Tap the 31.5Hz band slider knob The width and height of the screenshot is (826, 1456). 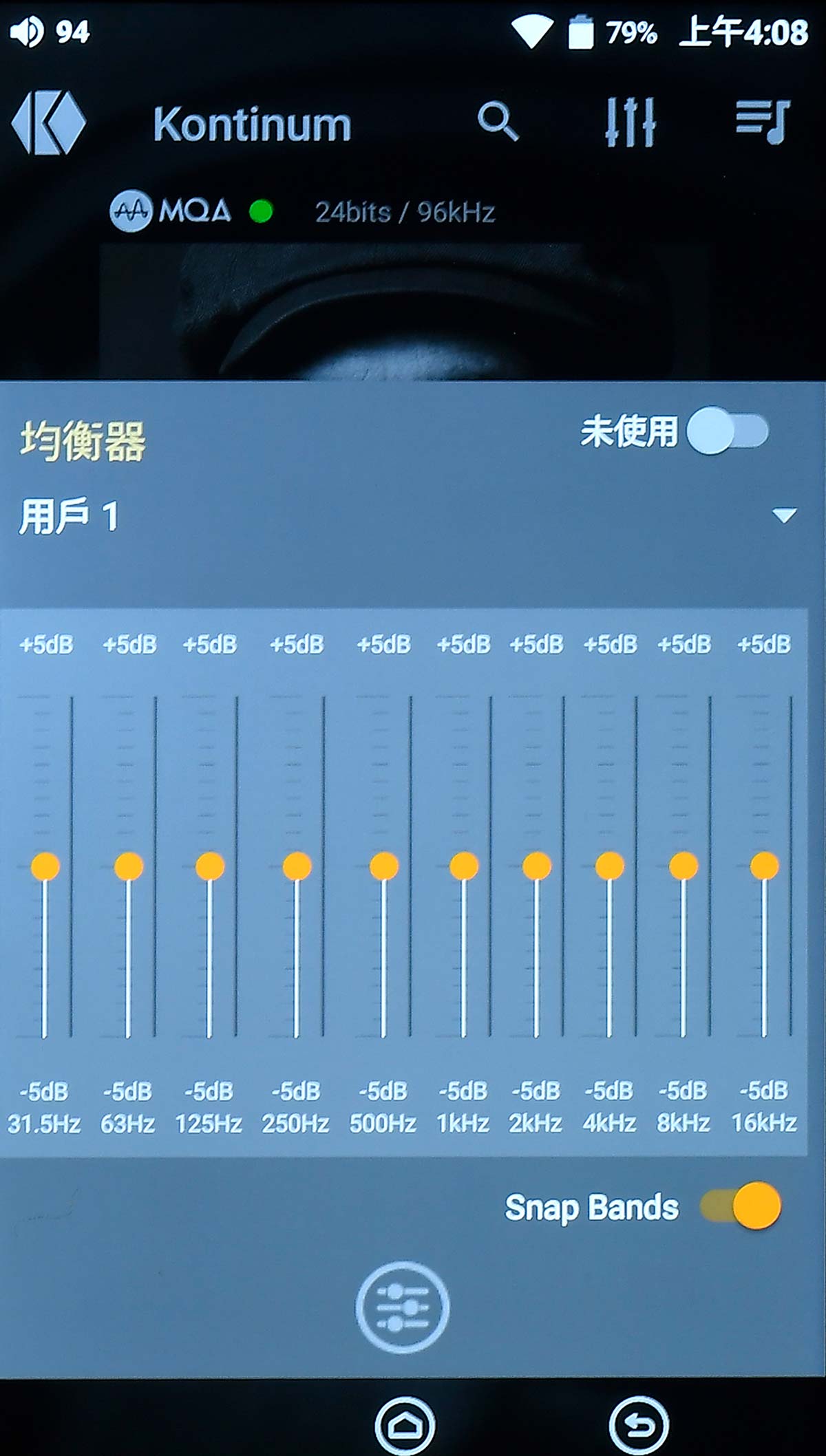pyautogui.click(x=45, y=866)
